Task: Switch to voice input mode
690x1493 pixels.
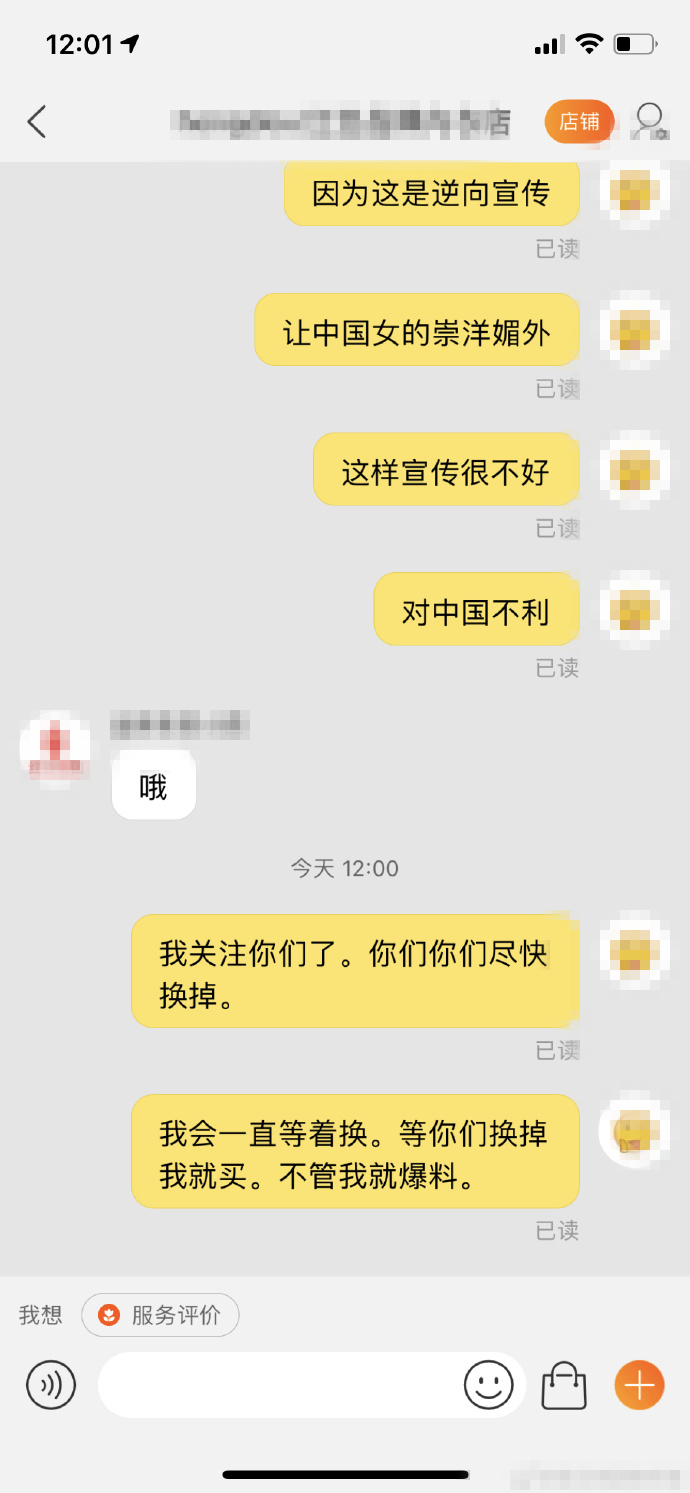Action: [x=51, y=1385]
